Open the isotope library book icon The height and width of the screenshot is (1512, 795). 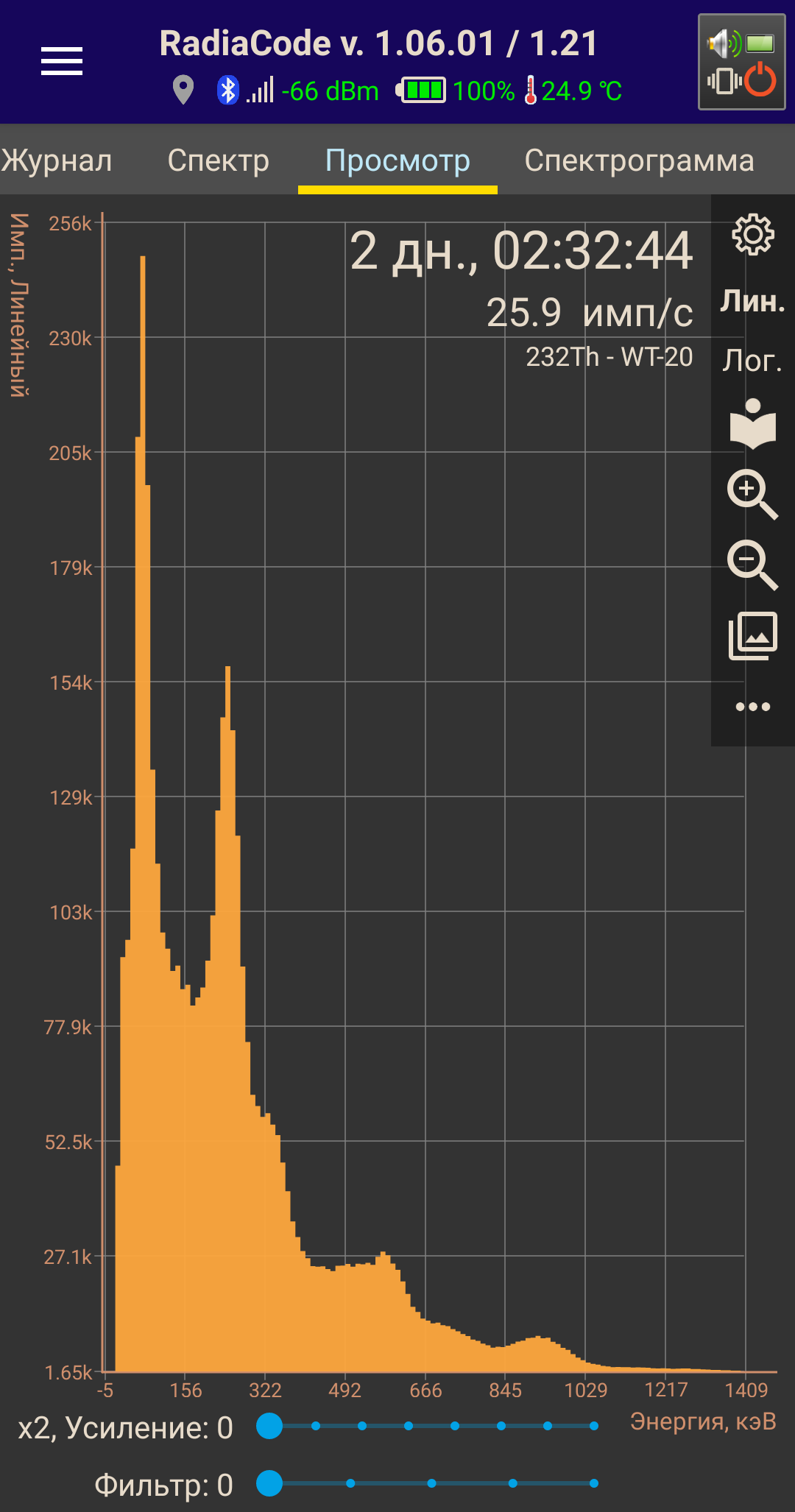752,424
